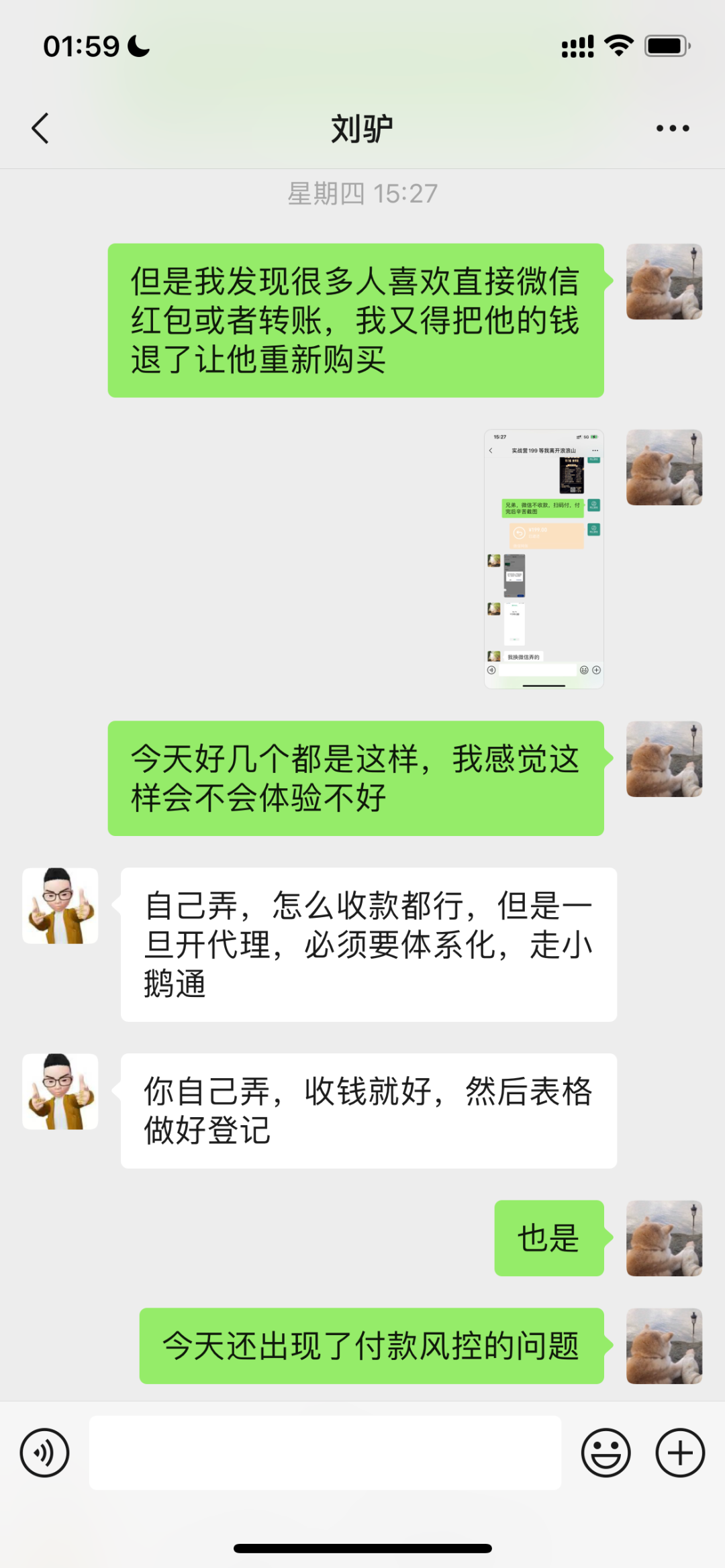Tap the back chevron to leave the chat

click(40, 127)
